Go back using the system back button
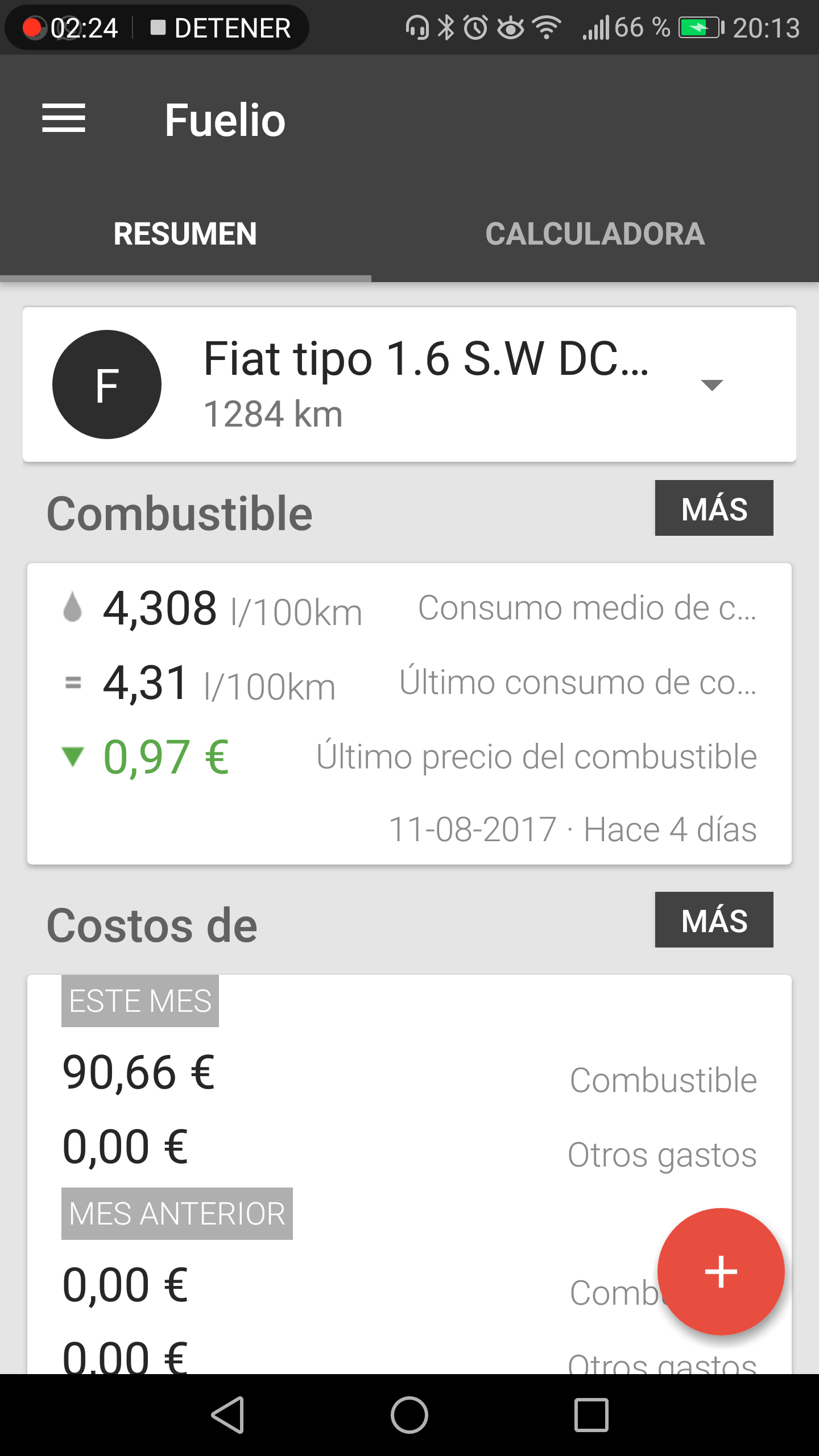This screenshot has height=1456, width=819. tap(227, 1414)
